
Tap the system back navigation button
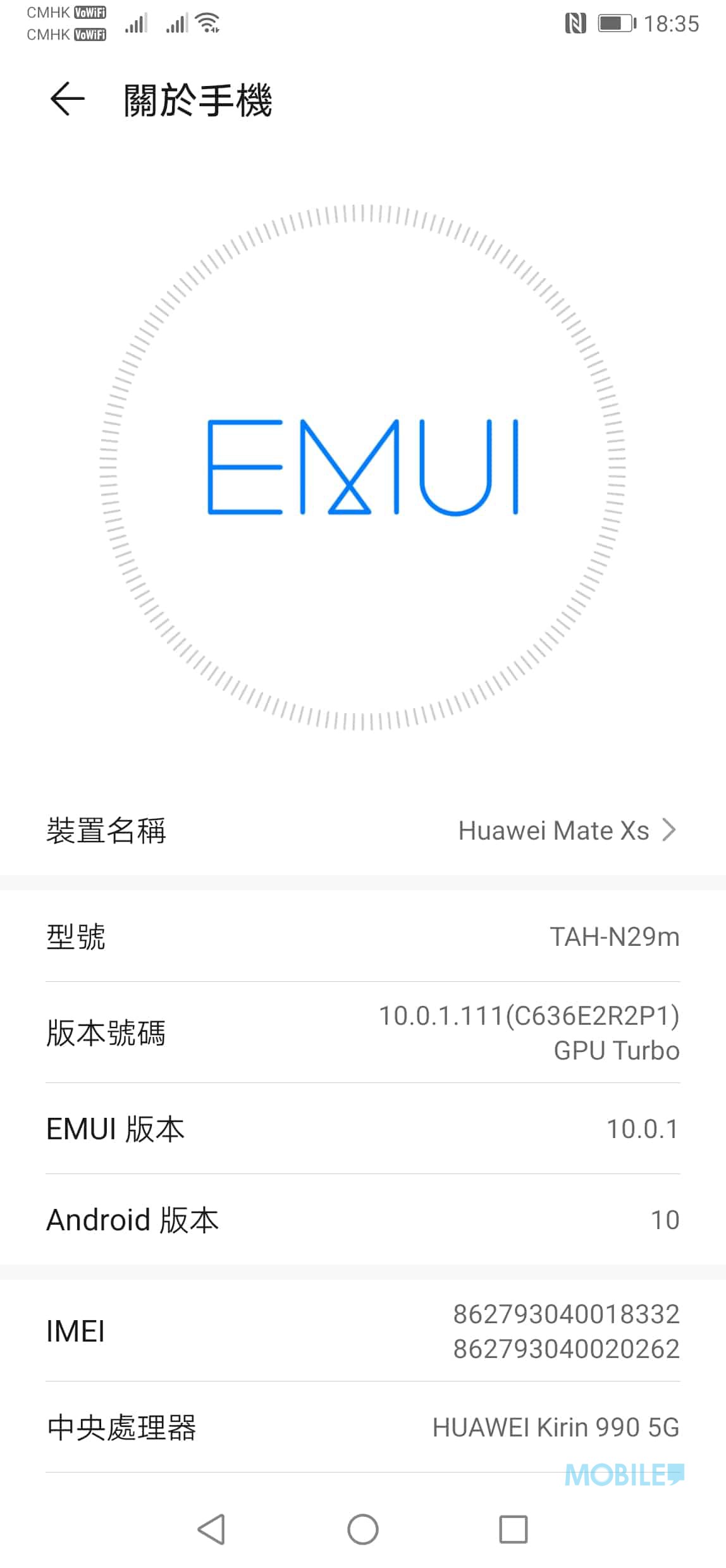pos(211,1529)
